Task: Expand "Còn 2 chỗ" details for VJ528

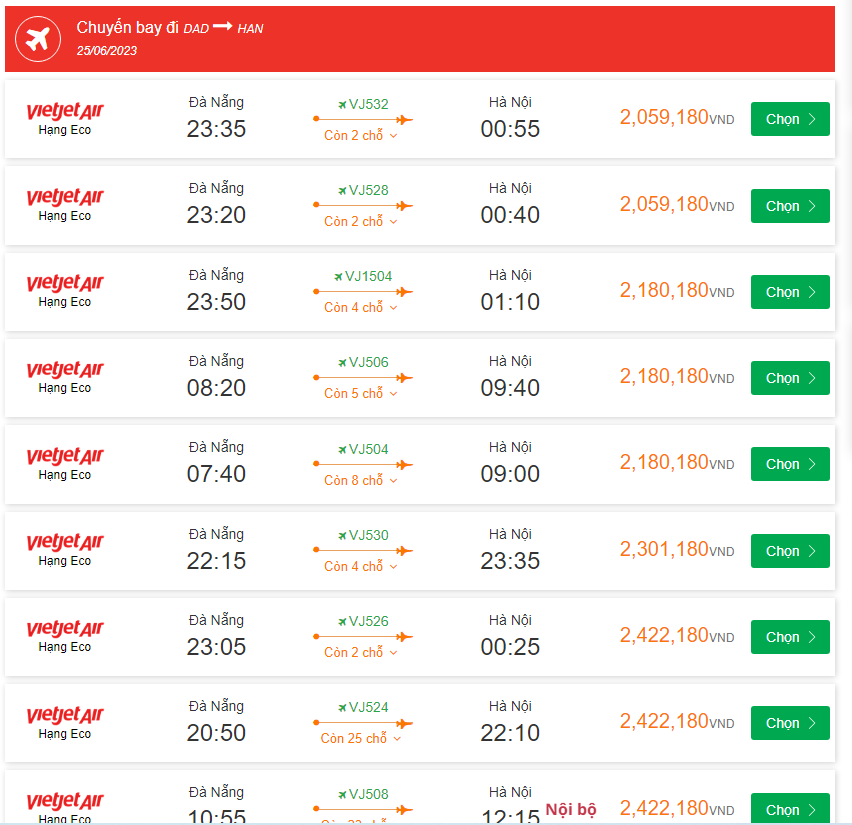Action: (x=361, y=221)
